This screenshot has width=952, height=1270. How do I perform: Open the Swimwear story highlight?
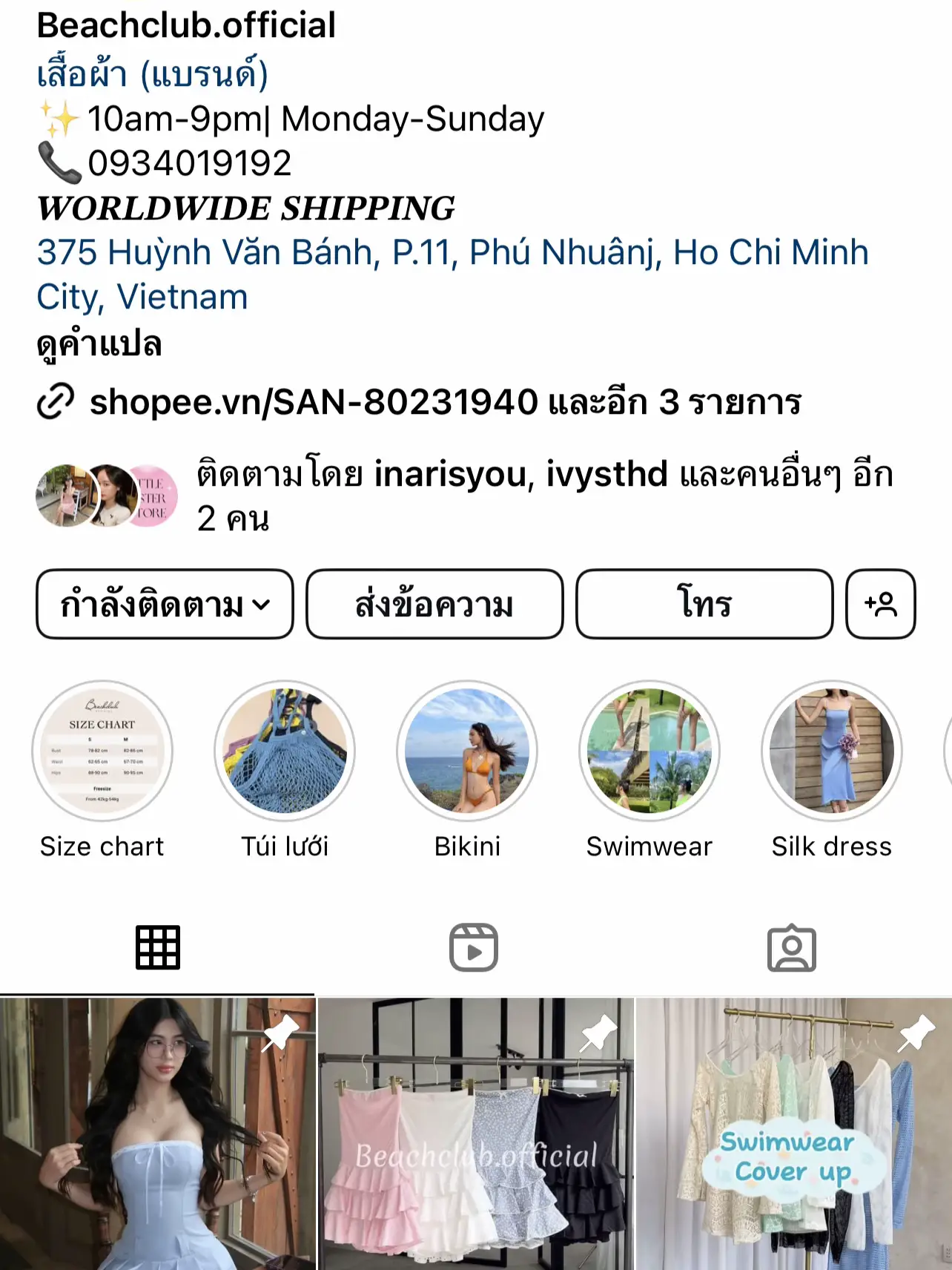pyautogui.click(x=650, y=751)
